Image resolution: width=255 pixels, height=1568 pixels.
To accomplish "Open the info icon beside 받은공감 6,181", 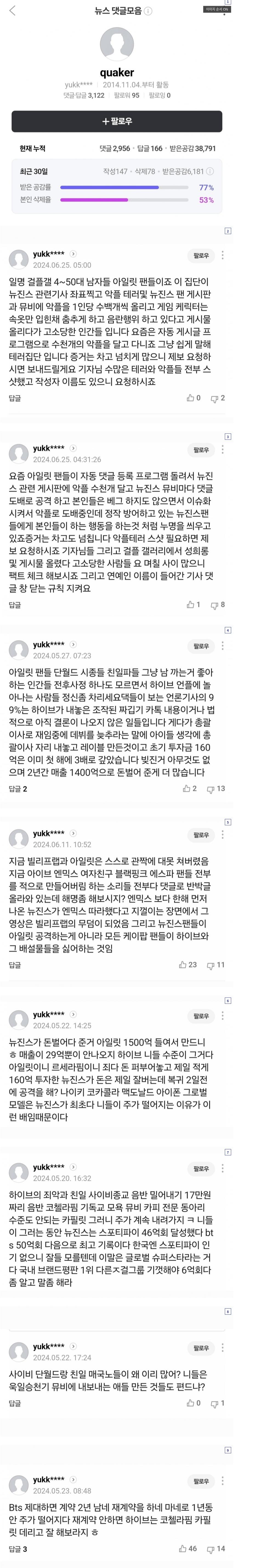I will [x=209, y=172].
